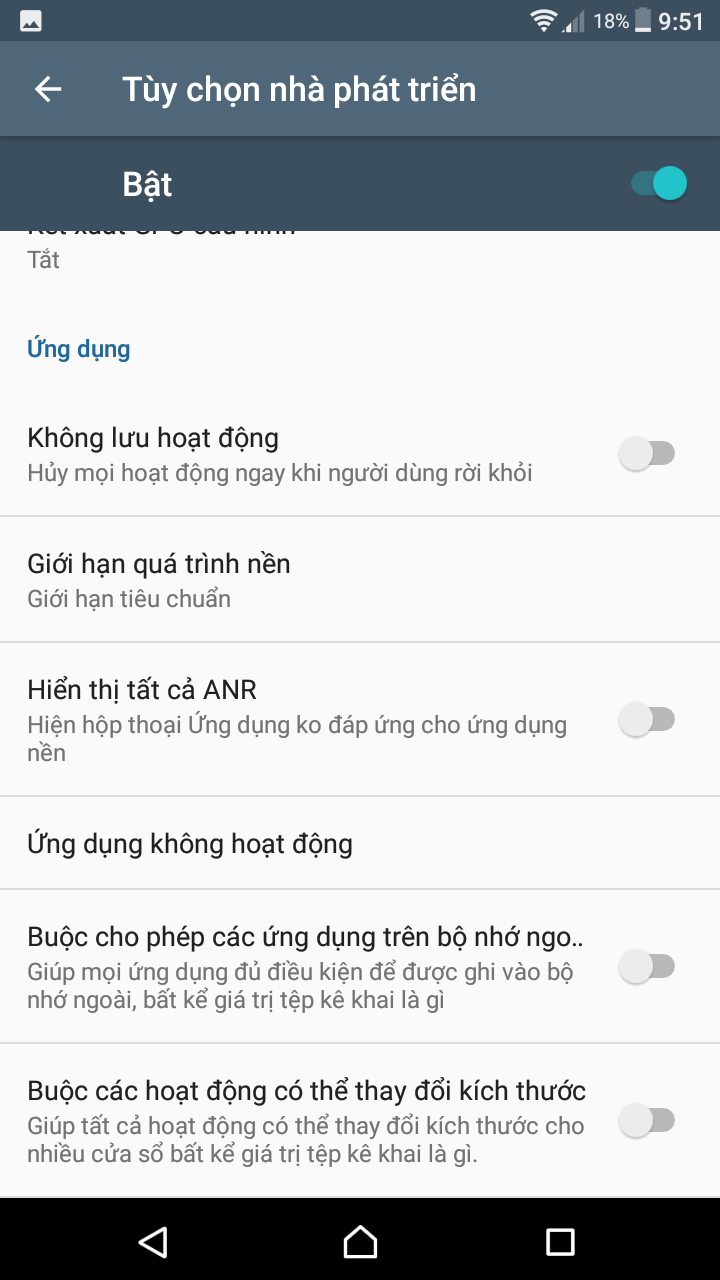This screenshot has width=720, height=1280.
Task: Tap the Không lưu hoạt động row label
Action: point(153,437)
